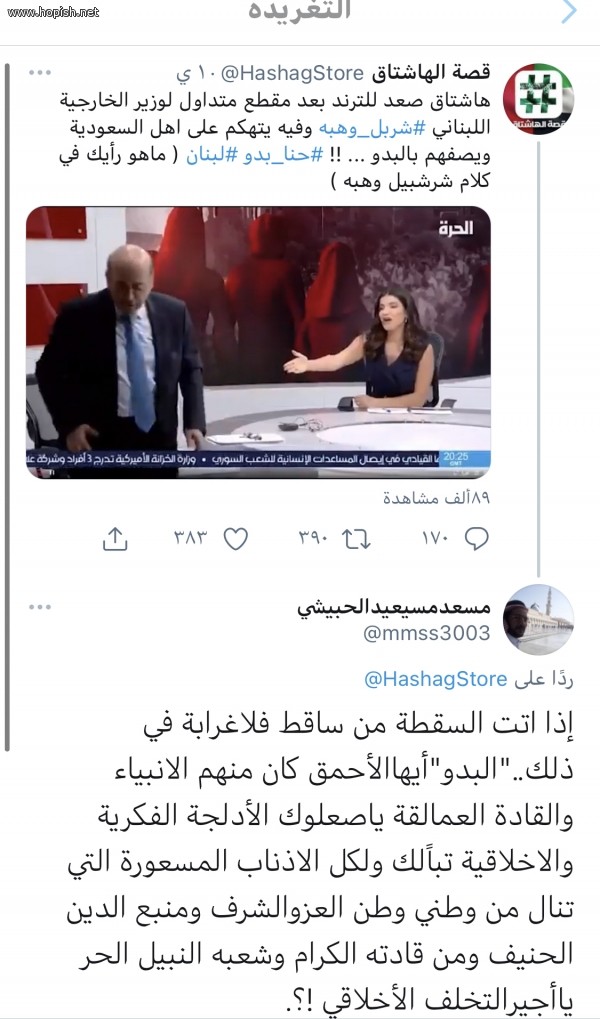Go back using the top-right chevron

coord(570,11)
